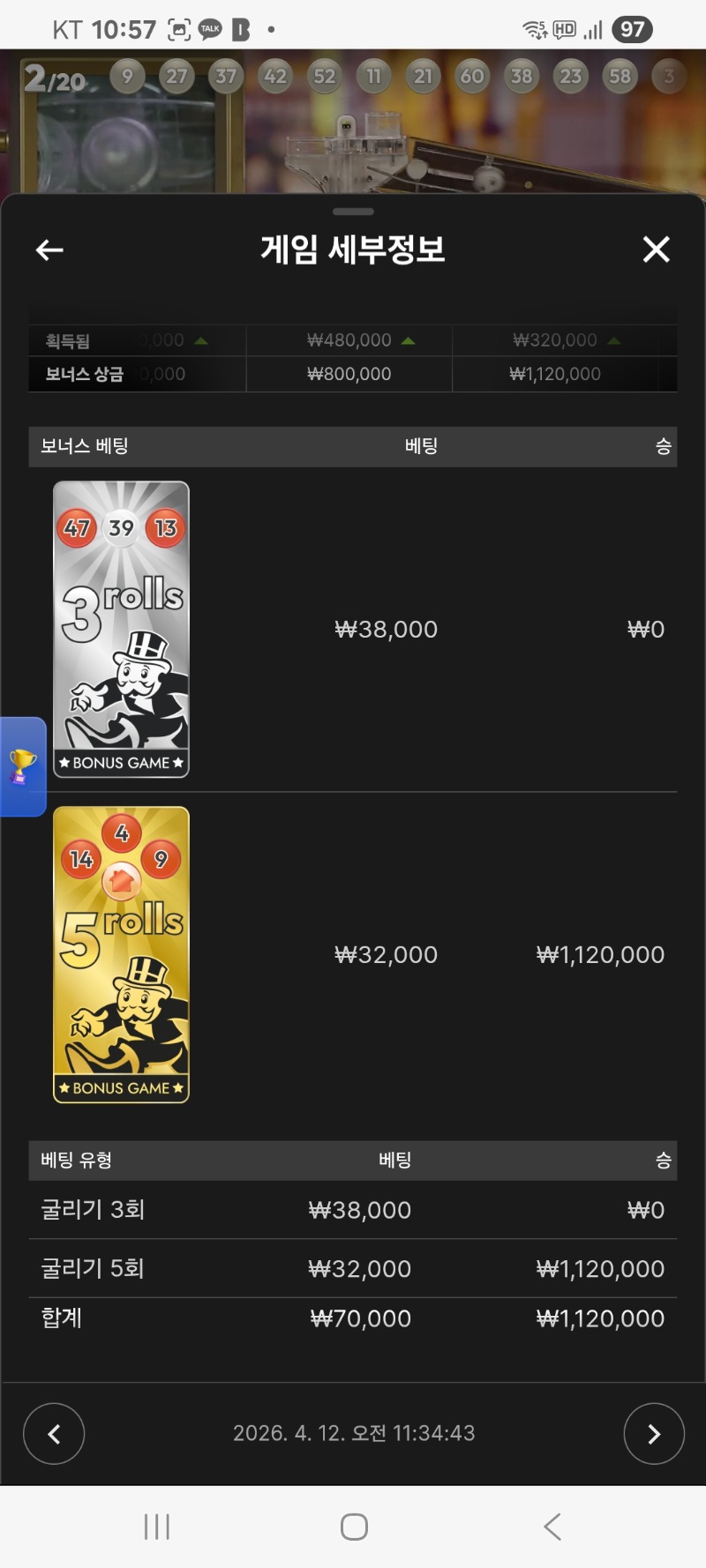Tap the sheet's top drag handle
The width and height of the screenshot is (706, 1568).
coord(353,212)
